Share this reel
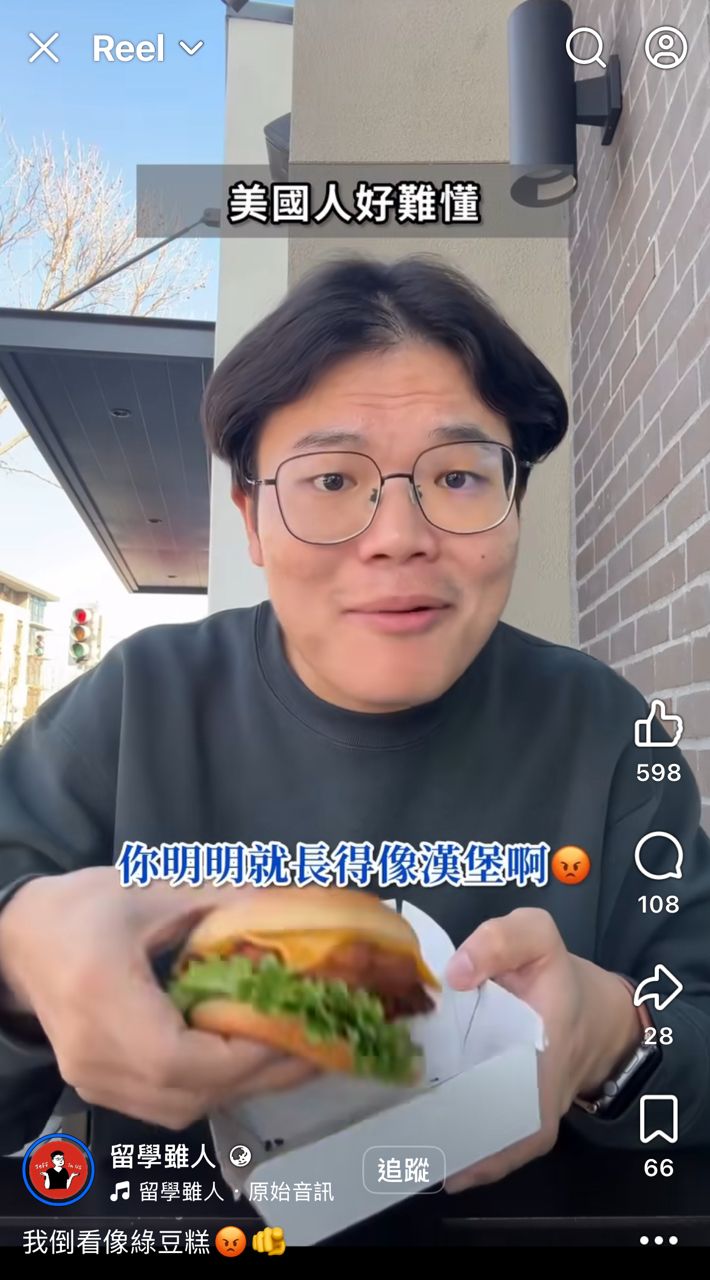Screen dimensions: 710x1280 point(658,989)
